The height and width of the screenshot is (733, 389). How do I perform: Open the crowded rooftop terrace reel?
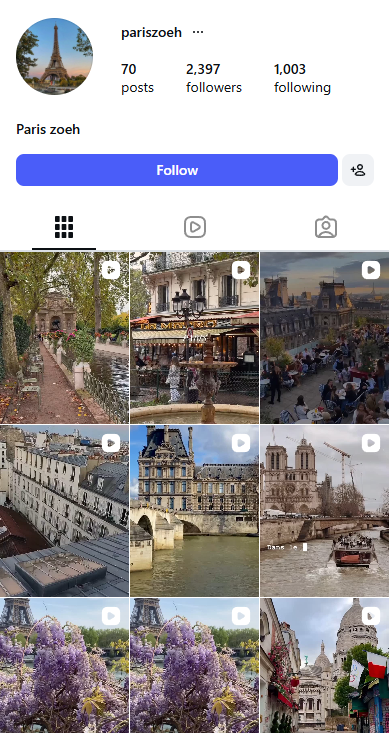point(325,338)
